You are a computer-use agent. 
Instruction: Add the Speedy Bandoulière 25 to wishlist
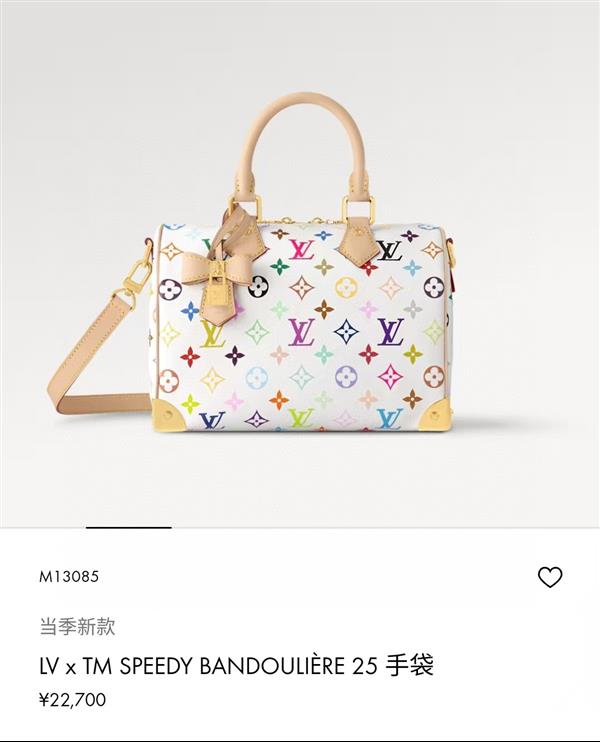point(550,577)
